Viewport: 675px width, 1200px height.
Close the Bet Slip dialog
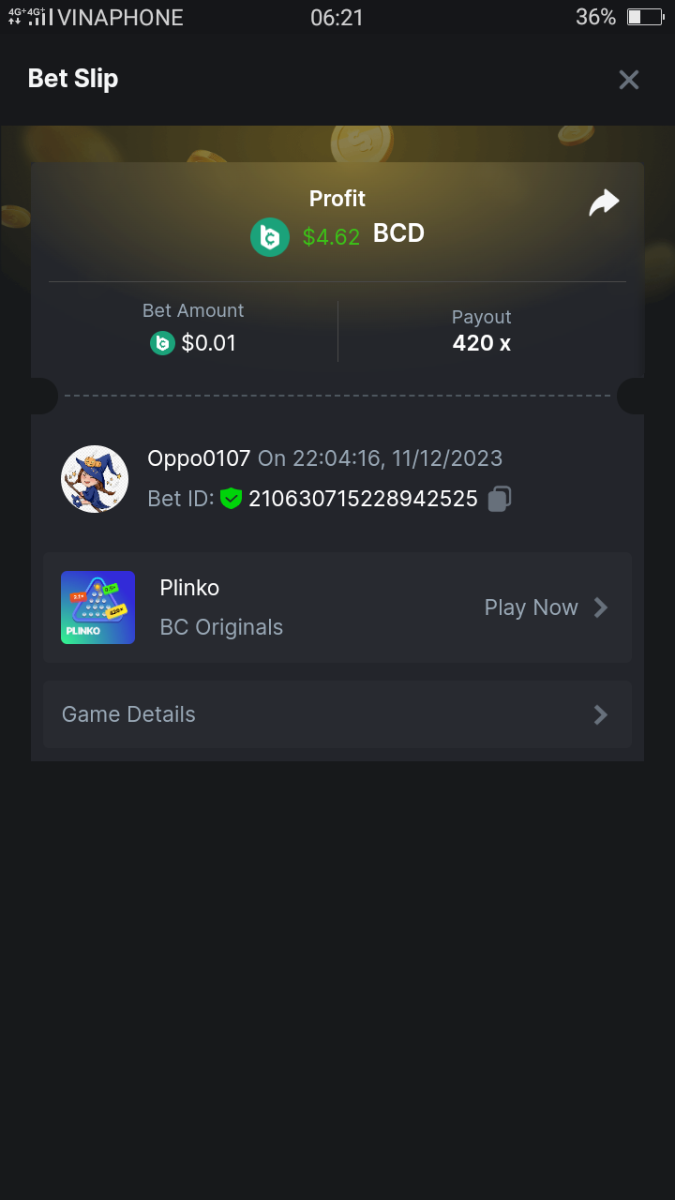(x=628, y=80)
